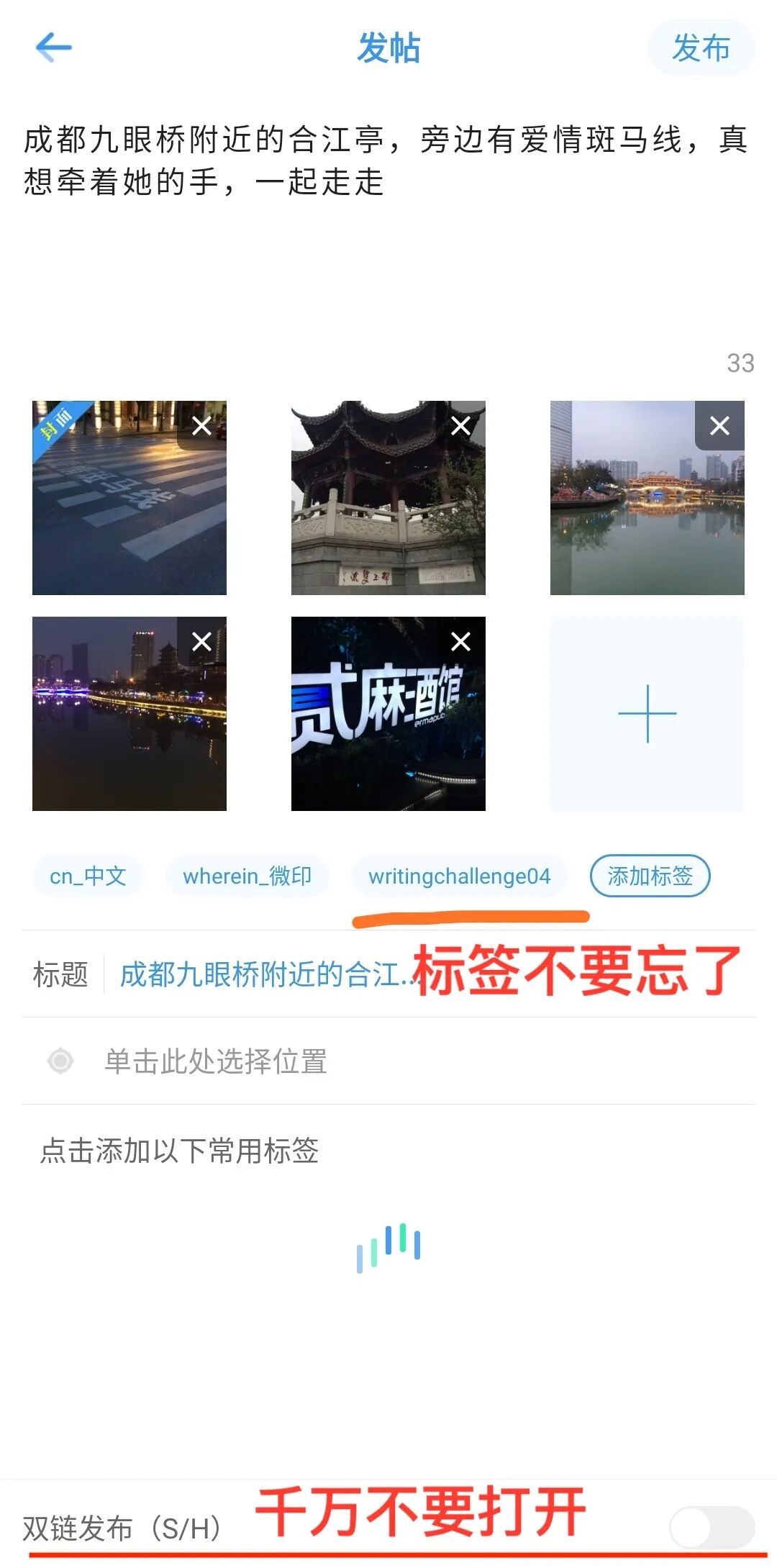Add another photo with the plus tile

coord(647,713)
